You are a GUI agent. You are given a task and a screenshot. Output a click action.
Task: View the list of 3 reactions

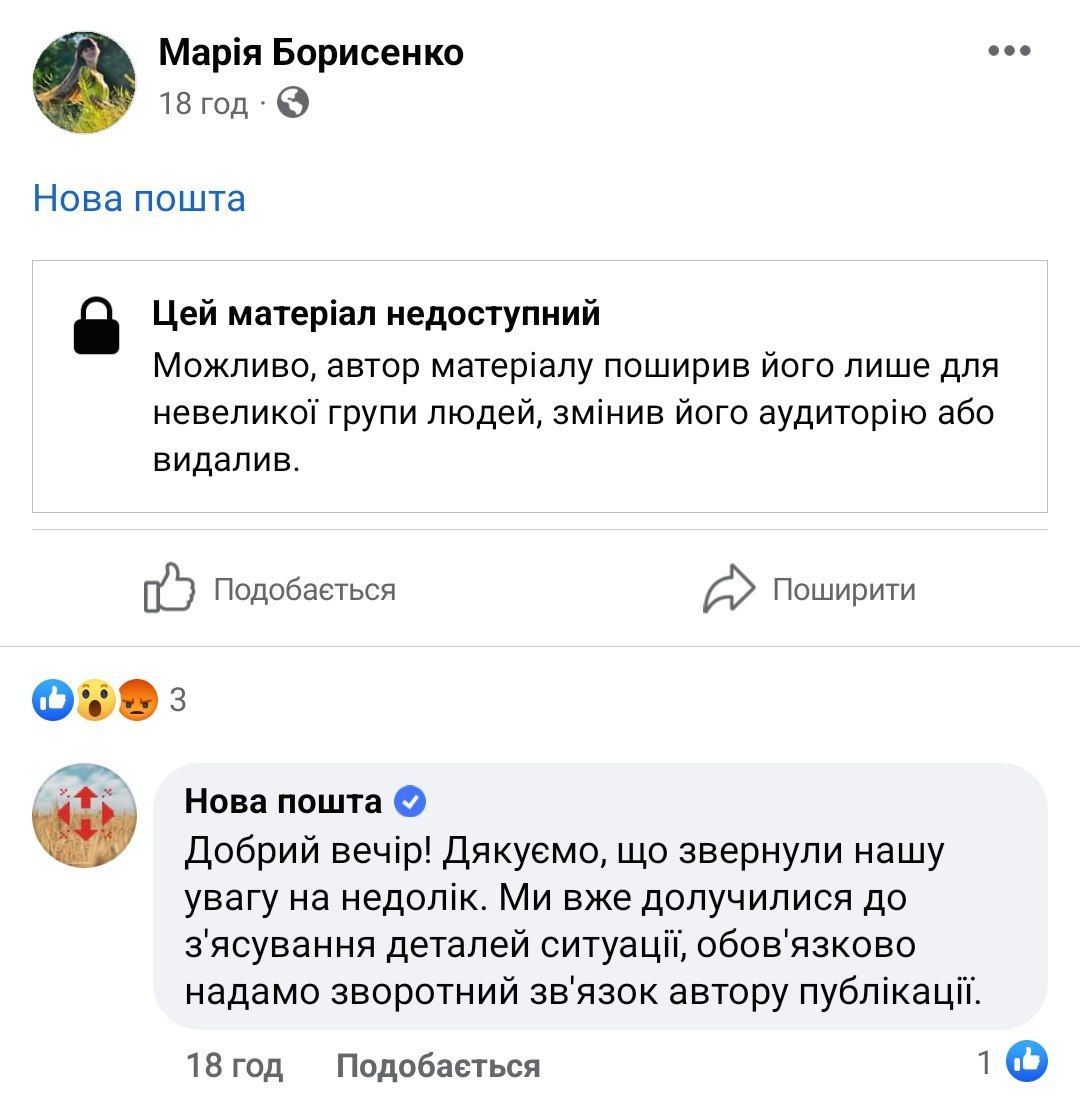[x=110, y=700]
